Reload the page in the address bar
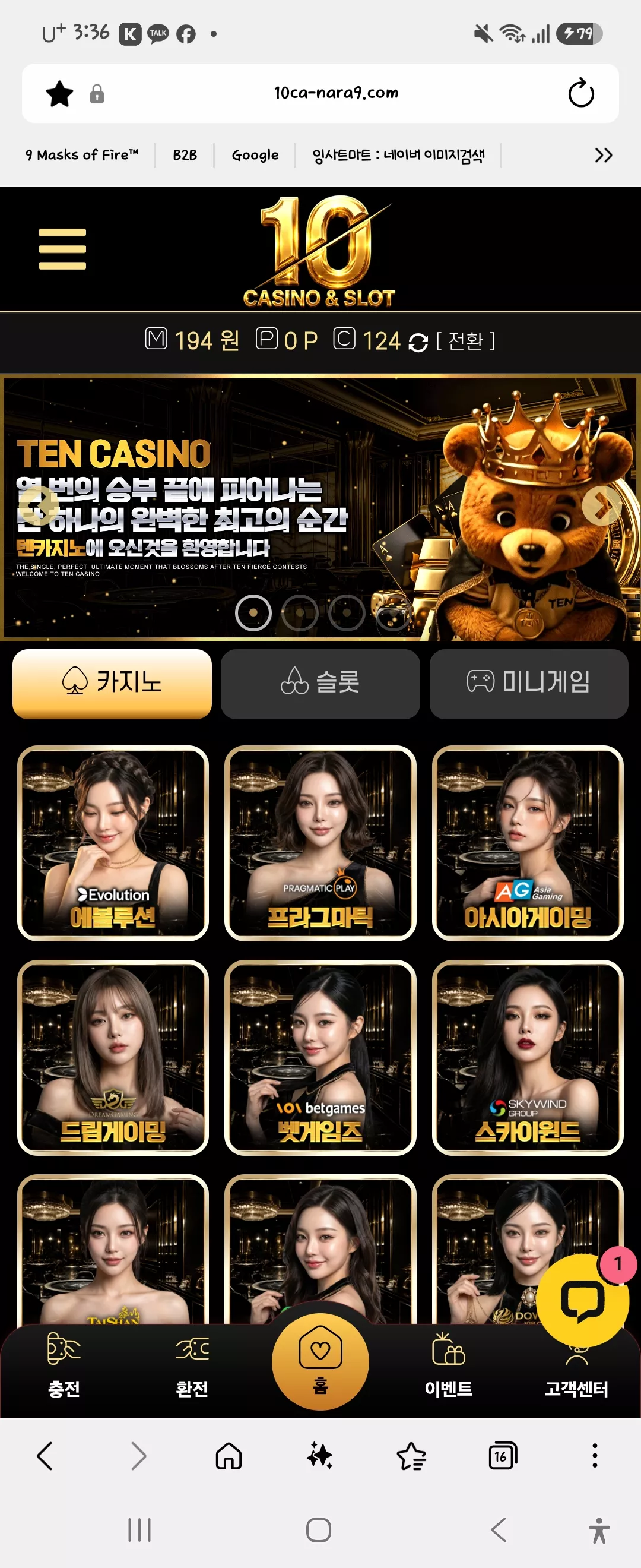The height and width of the screenshot is (1568, 641). click(x=581, y=93)
